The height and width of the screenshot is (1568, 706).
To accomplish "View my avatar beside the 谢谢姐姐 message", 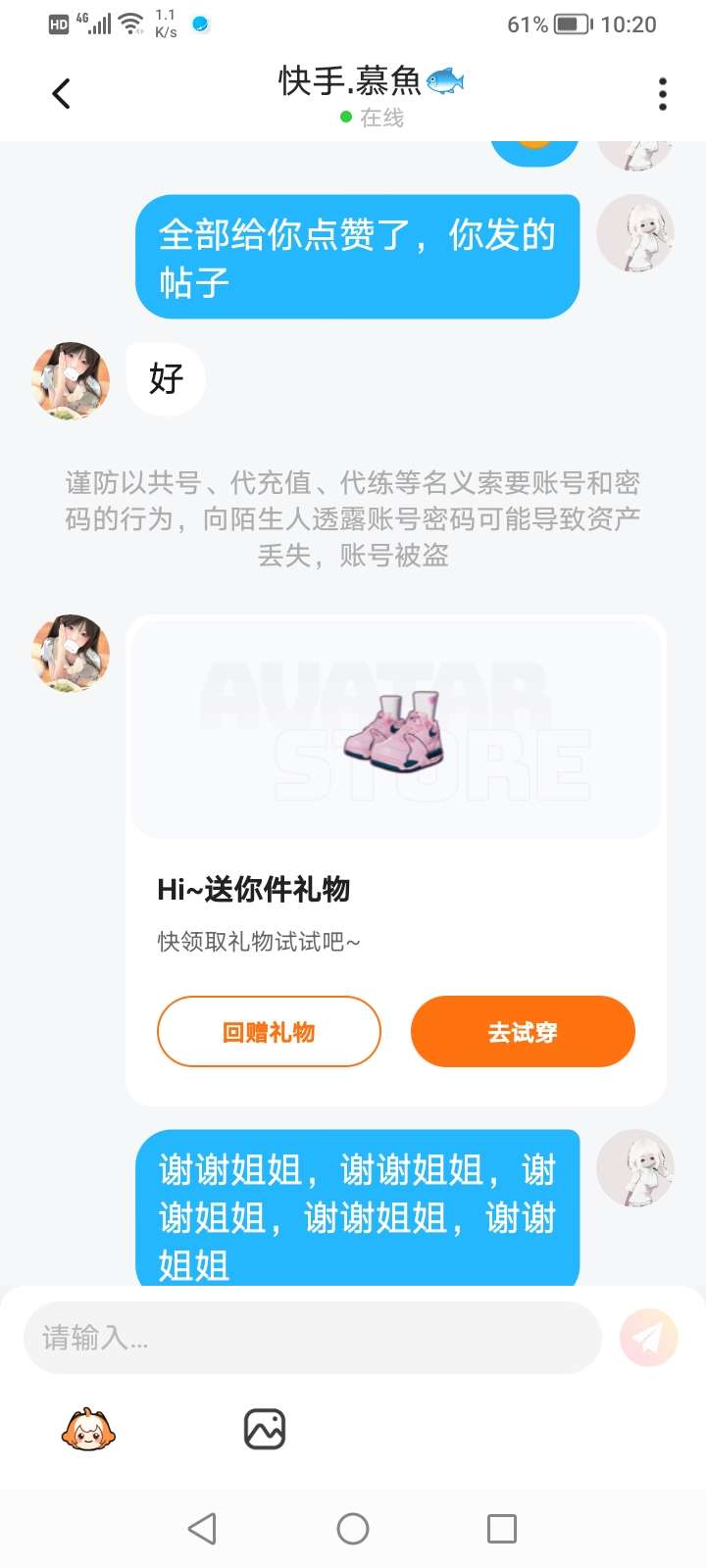I will pos(635,1168).
